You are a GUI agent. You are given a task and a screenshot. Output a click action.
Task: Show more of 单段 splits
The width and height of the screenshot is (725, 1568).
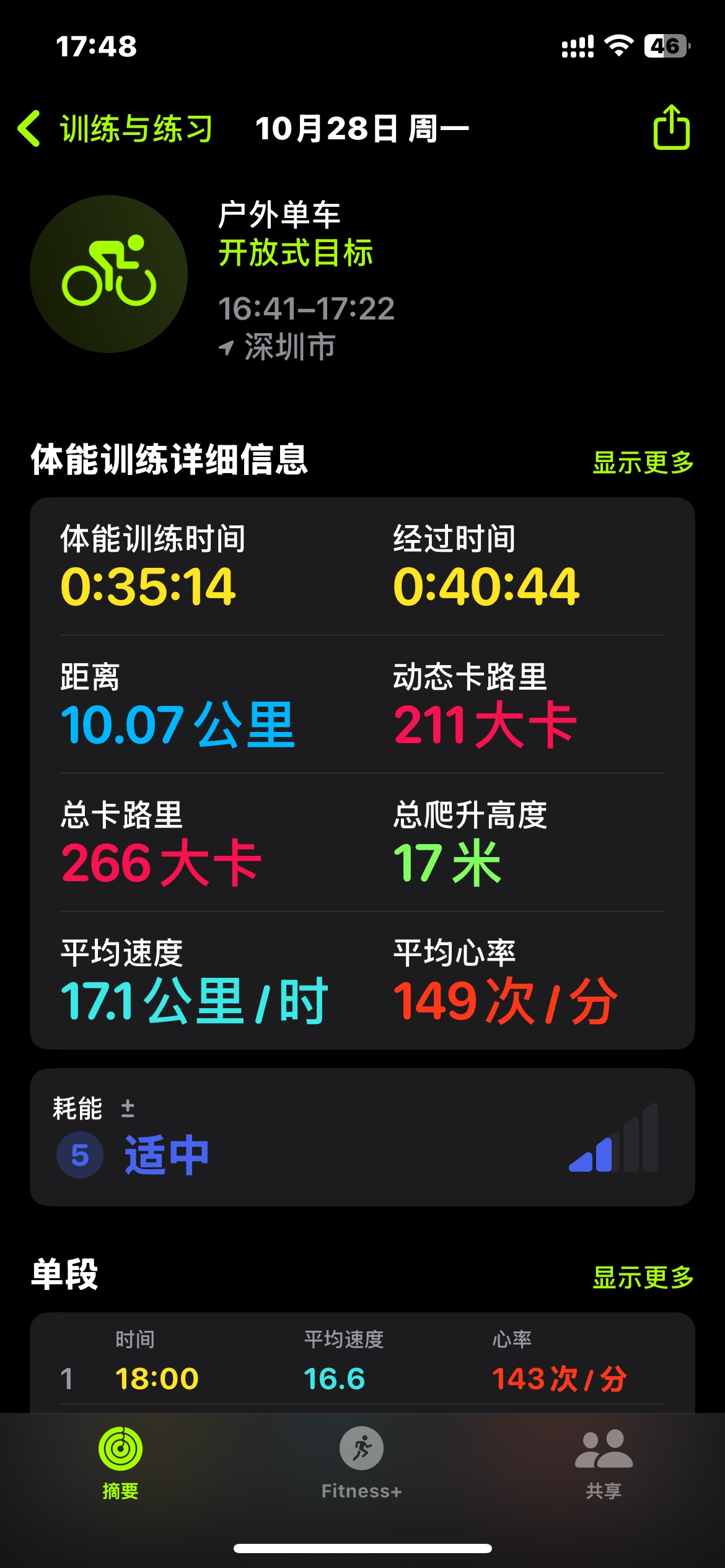[643, 1277]
